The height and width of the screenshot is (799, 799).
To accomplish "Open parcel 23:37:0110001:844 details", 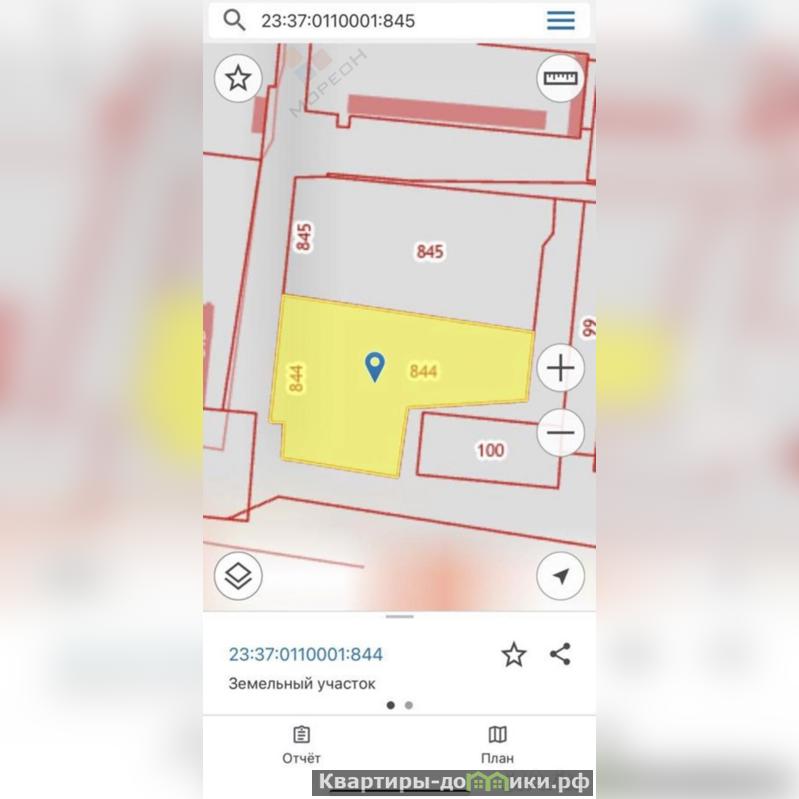I will (x=306, y=655).
